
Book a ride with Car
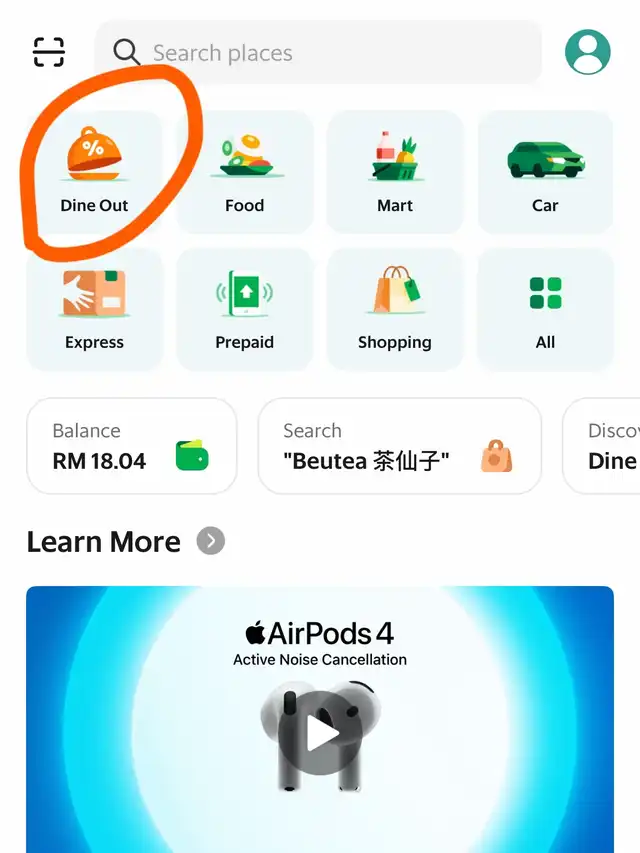[x=545, y=170]
